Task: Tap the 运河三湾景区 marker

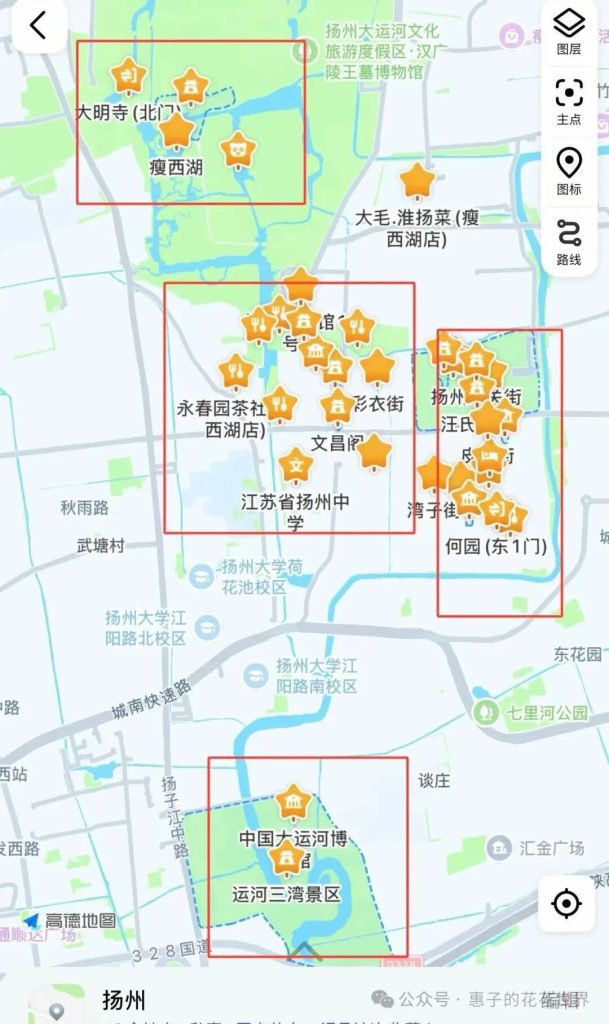Action: (x=288, y=858)
